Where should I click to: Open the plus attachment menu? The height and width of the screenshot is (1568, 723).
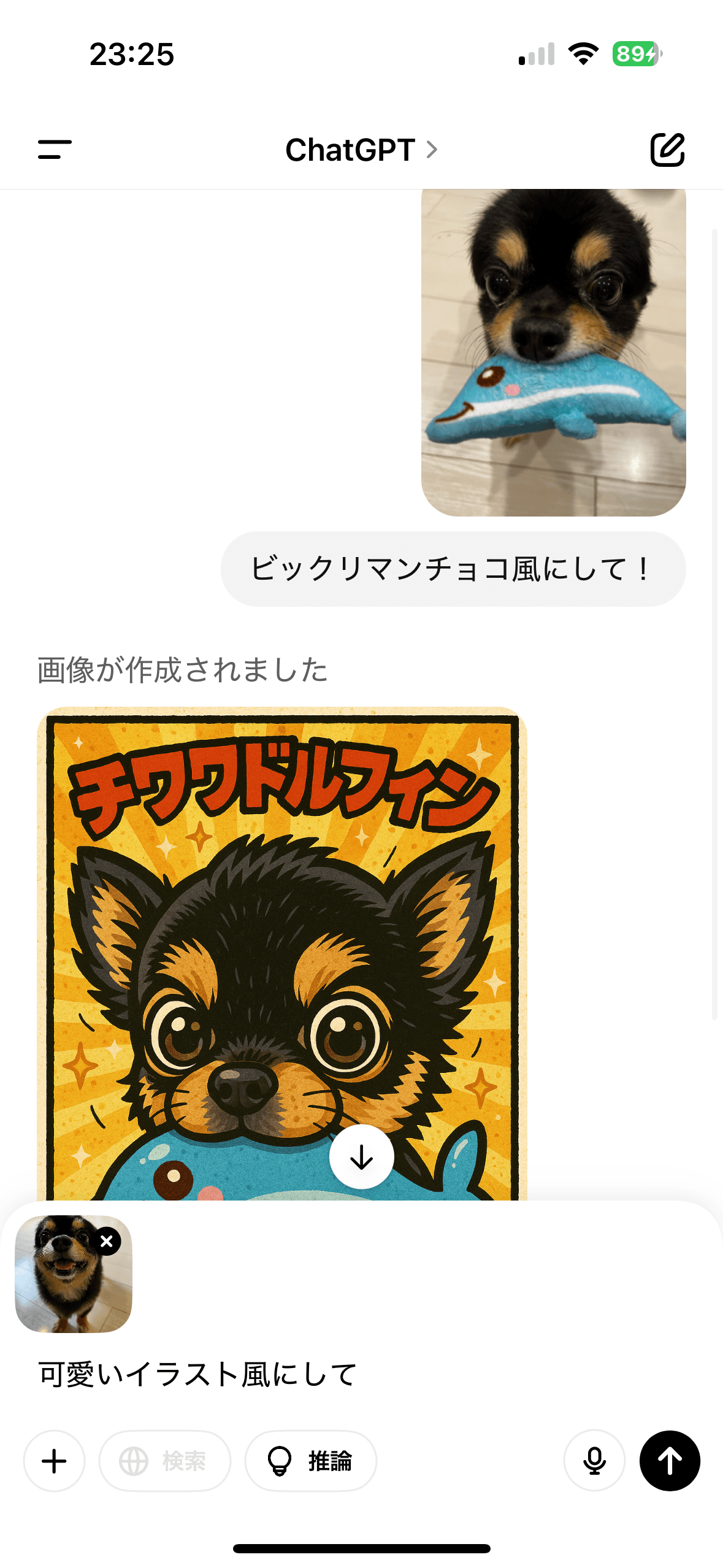tap(54, 1461)
